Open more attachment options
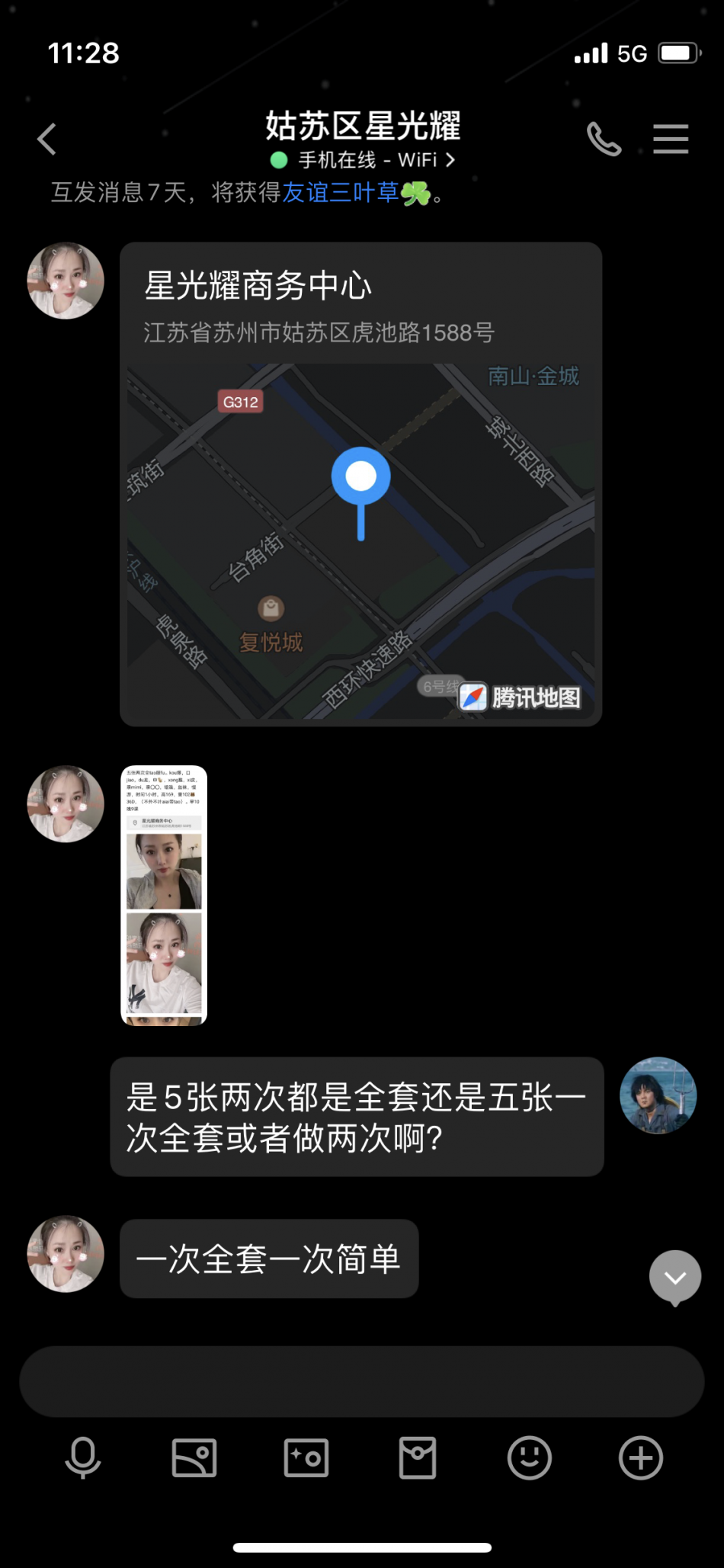Screen dimensions: 724x1568 pyautogui.click(x=640, y=1458)
